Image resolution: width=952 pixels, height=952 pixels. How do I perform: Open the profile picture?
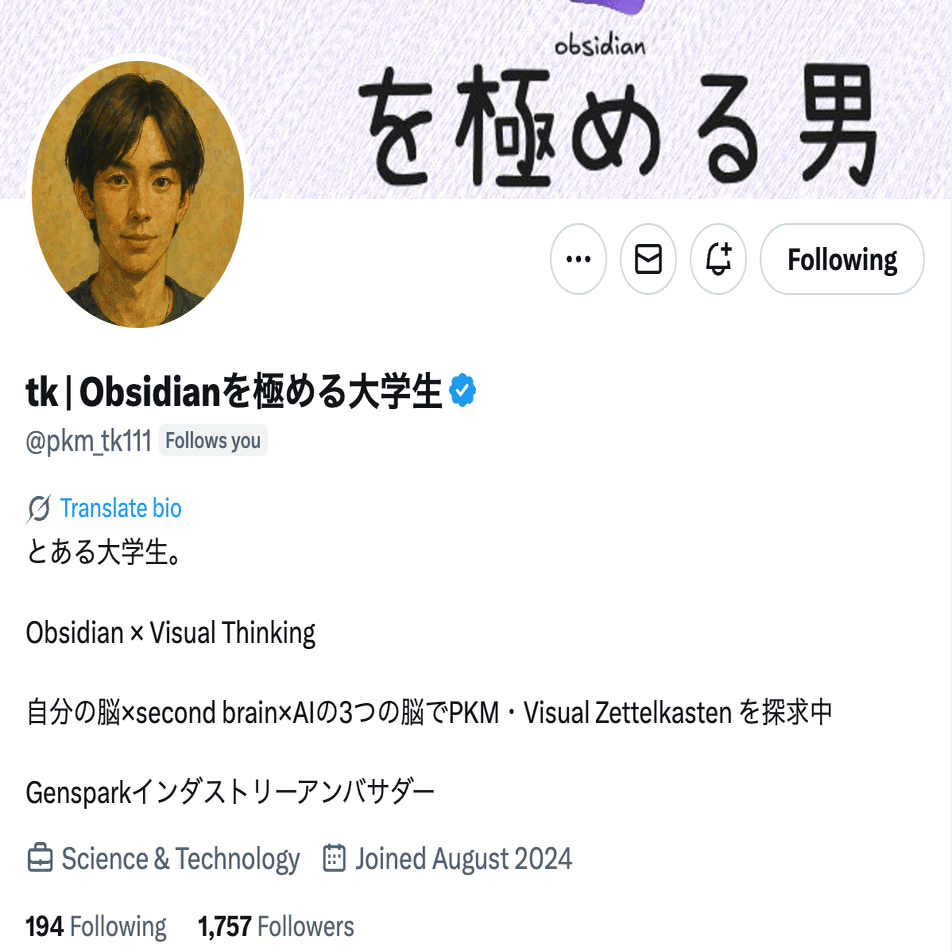[138, 194]
